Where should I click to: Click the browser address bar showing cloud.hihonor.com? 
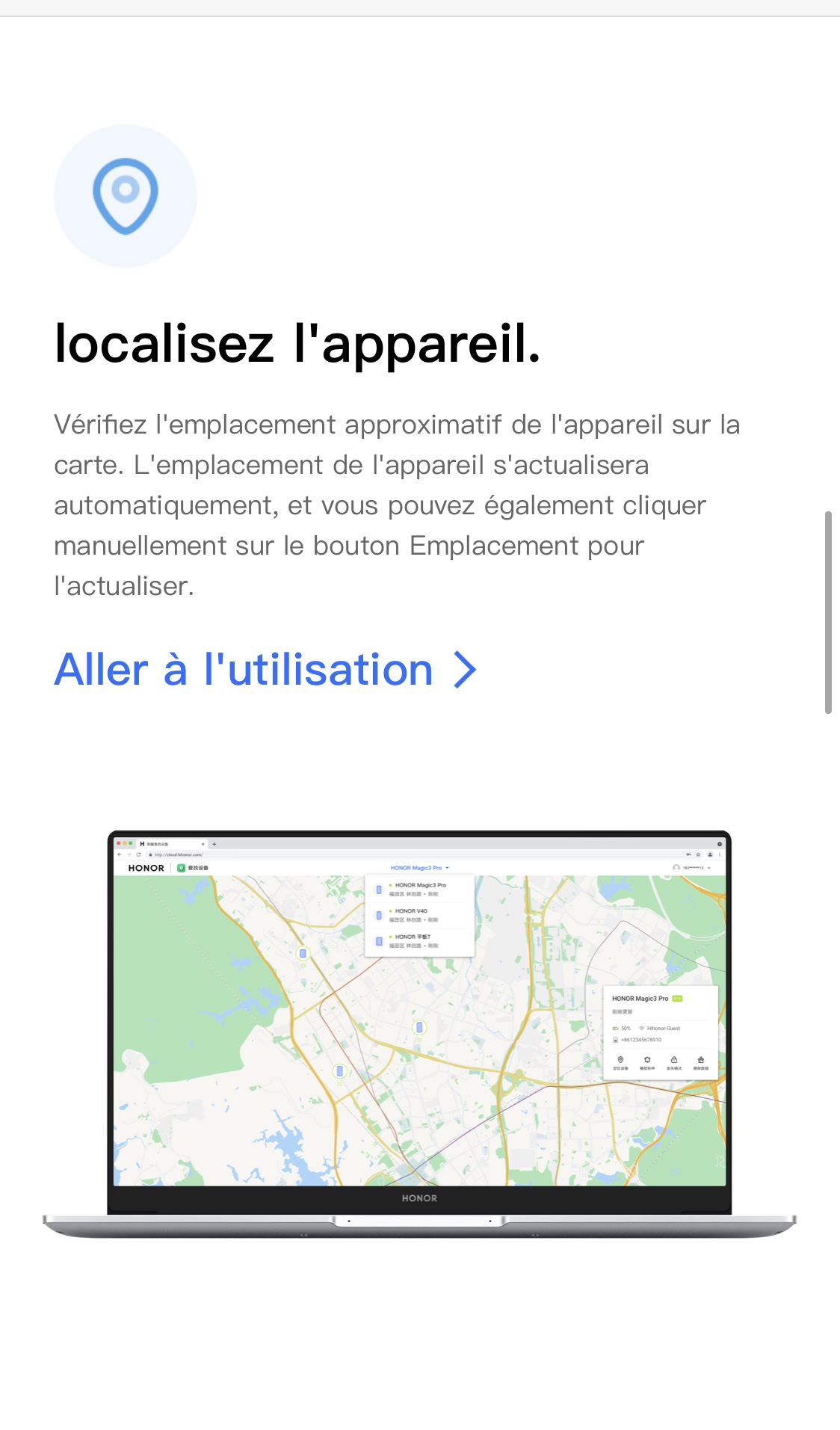(178, 854)
